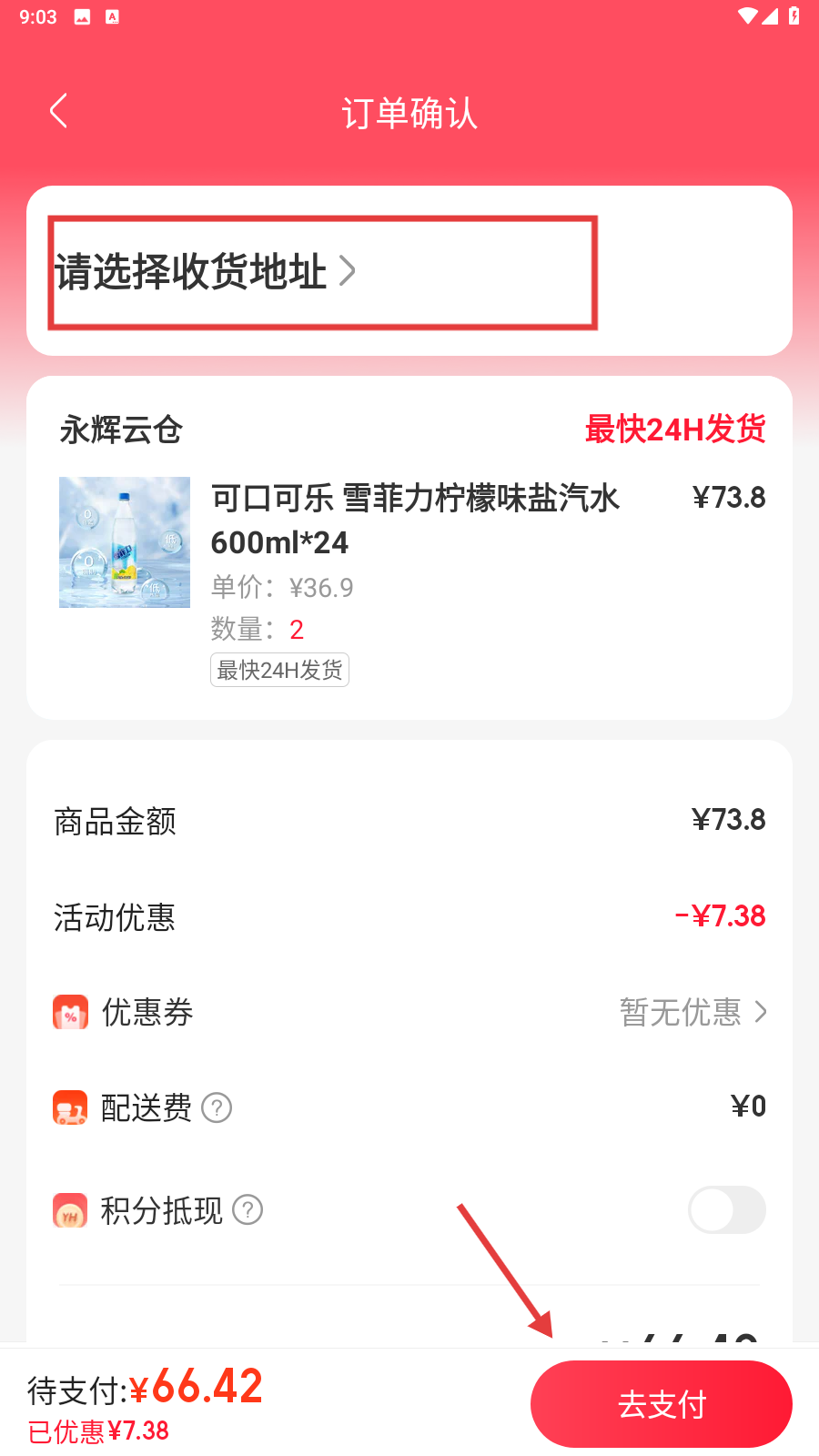The width and height of the screenshot is (819, 1456).
Task: Tap 去支付 to pay for the order
Action: [661, 1404]
